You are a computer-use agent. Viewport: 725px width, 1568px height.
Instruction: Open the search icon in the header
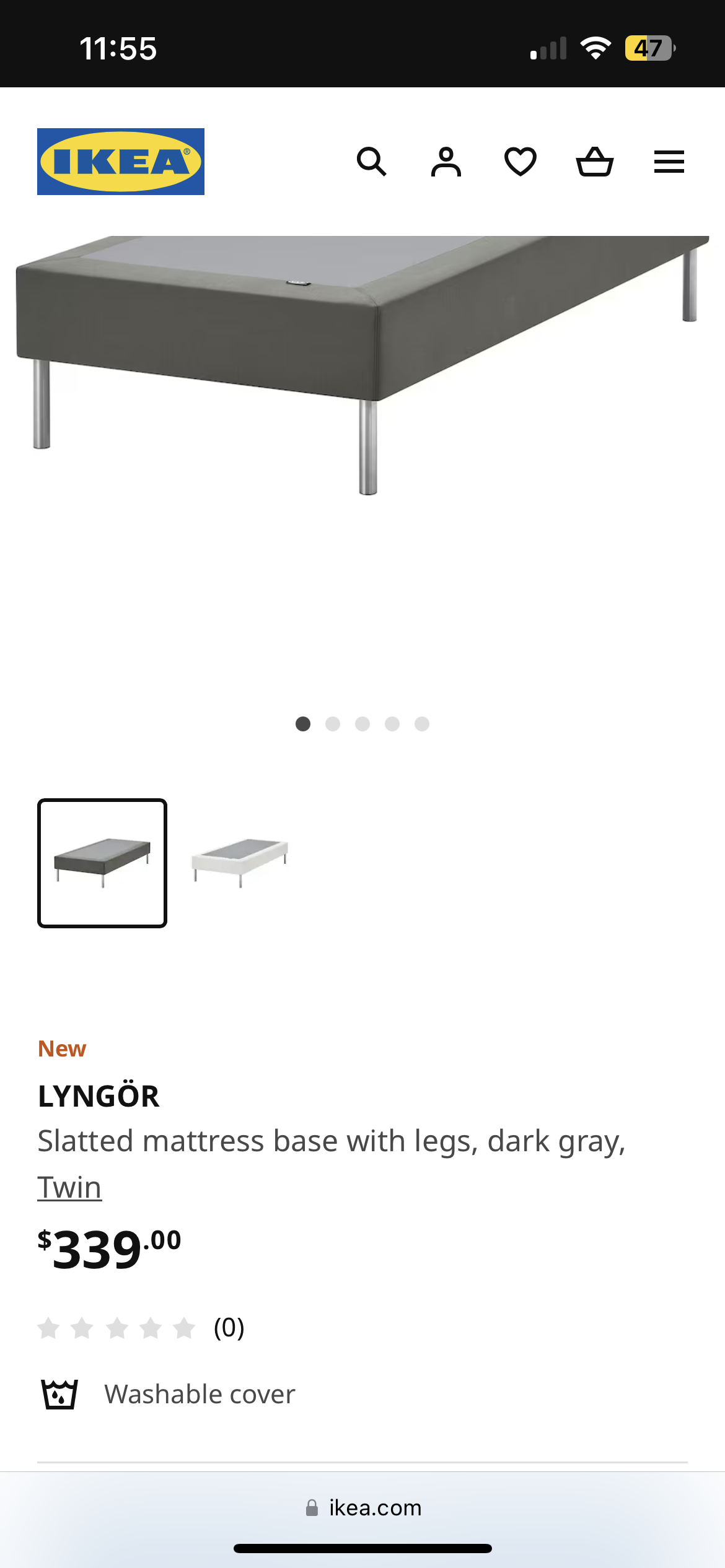372,162
